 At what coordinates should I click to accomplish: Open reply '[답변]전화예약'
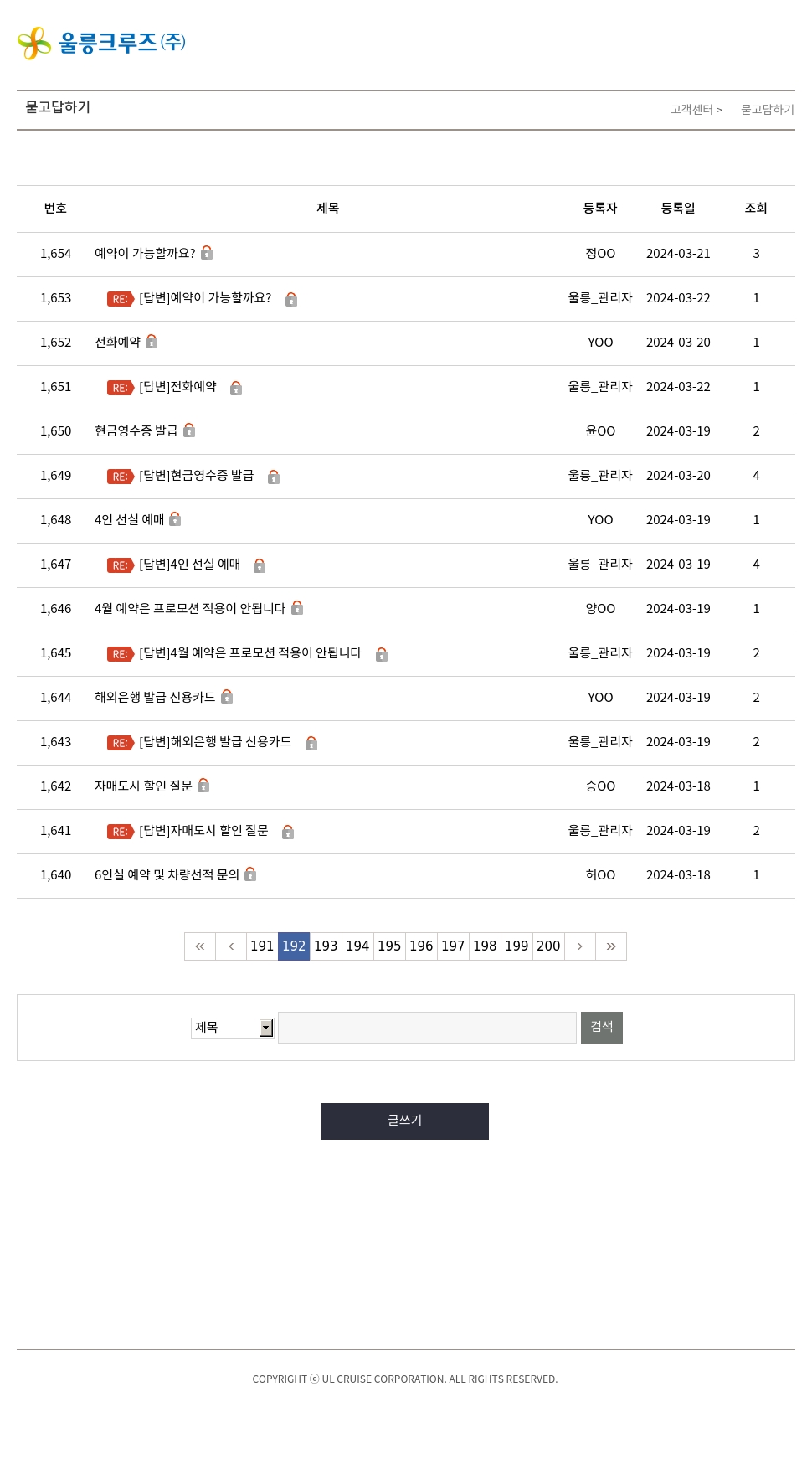177,387
